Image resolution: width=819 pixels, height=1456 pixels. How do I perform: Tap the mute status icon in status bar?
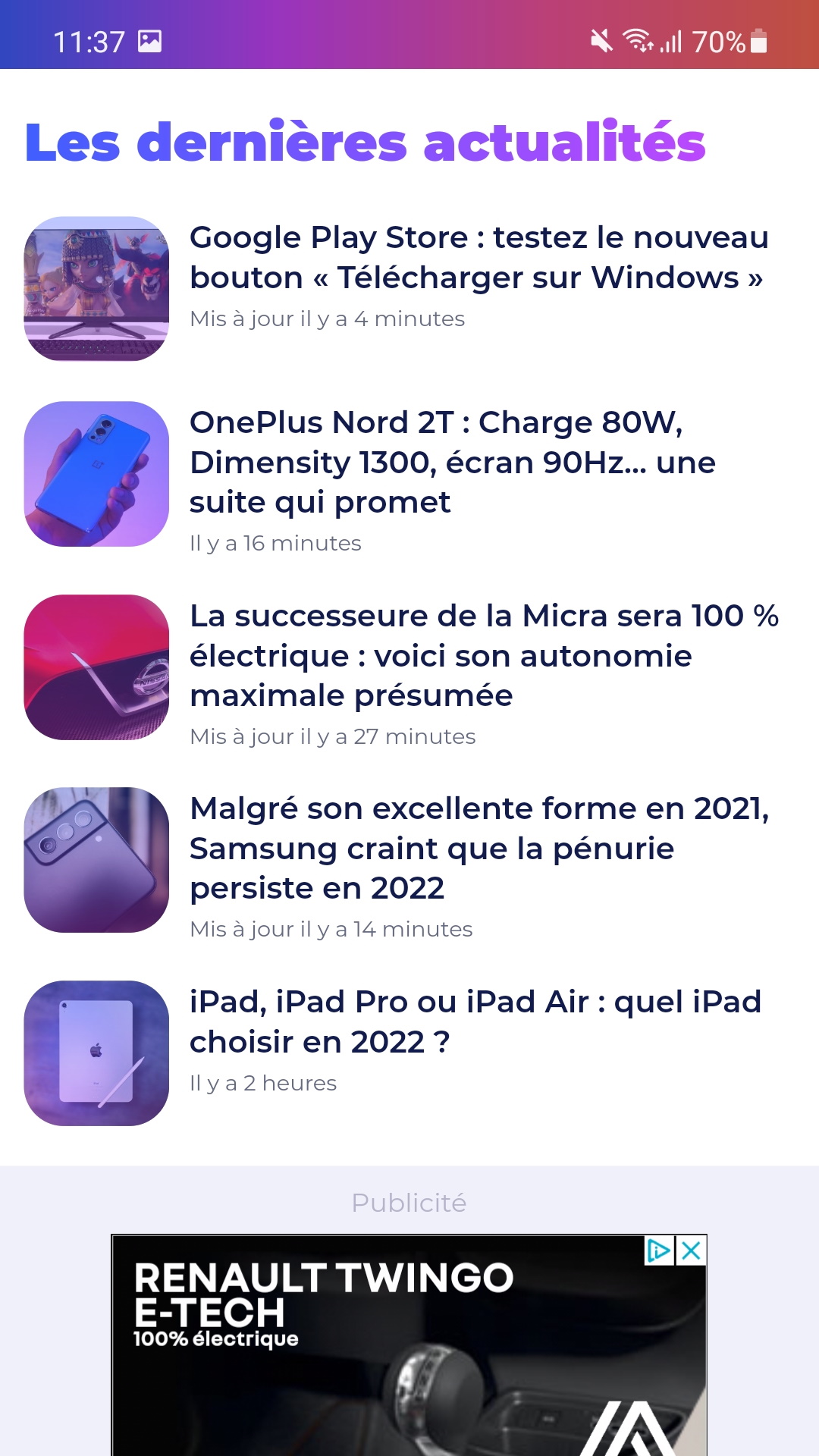pyautogui.click(x=601, y=42)
